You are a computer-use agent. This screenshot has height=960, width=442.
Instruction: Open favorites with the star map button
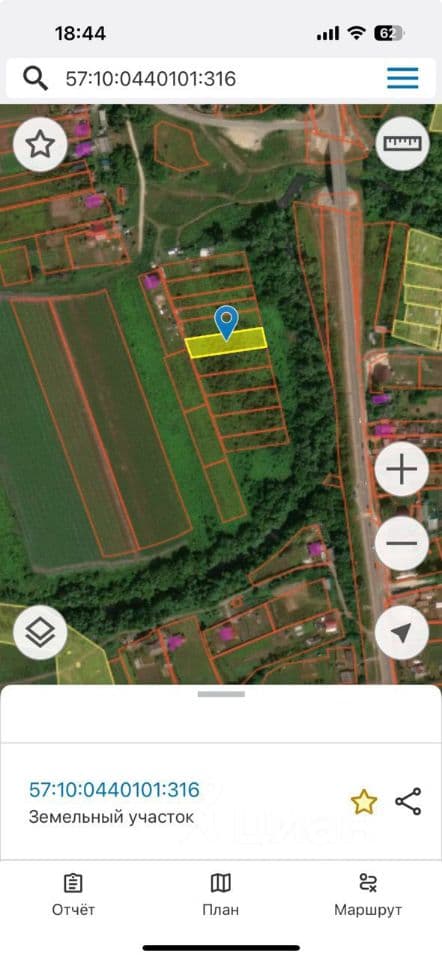(40, 144)
